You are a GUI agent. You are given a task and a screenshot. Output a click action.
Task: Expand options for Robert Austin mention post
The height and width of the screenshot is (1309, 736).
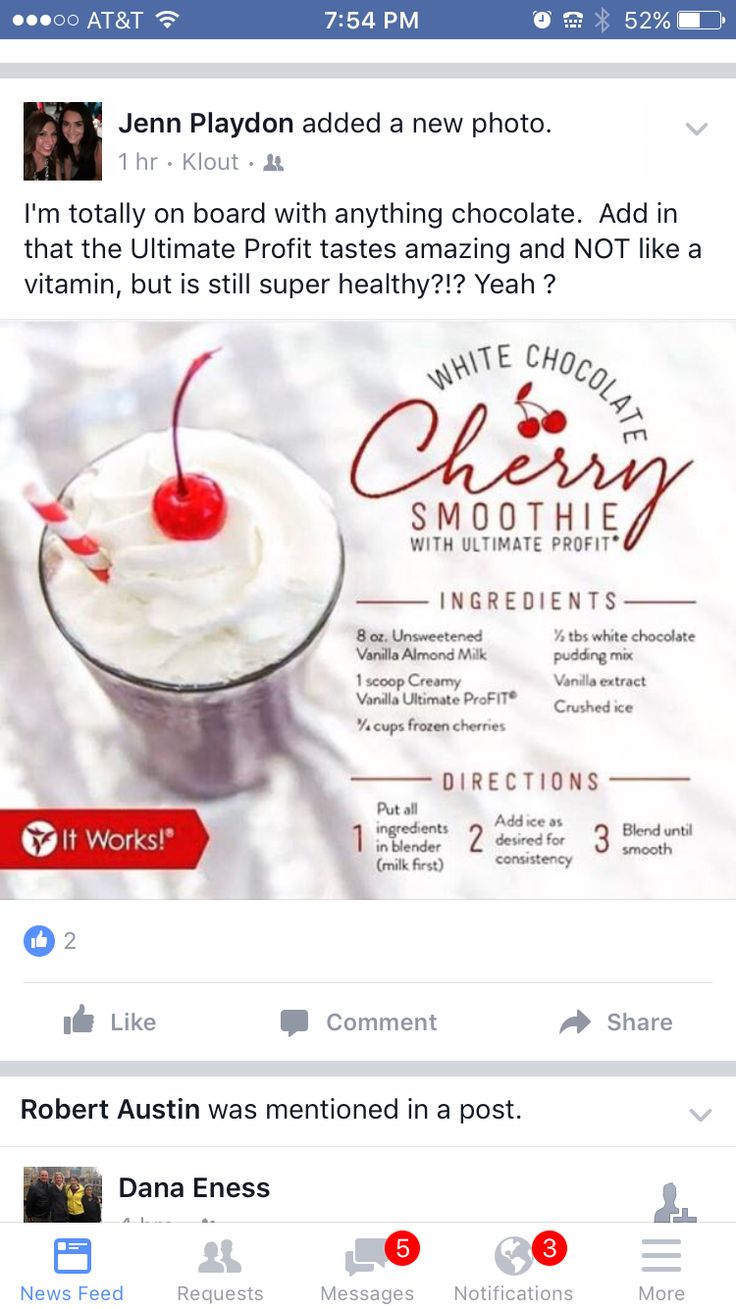coord(700,1114)
